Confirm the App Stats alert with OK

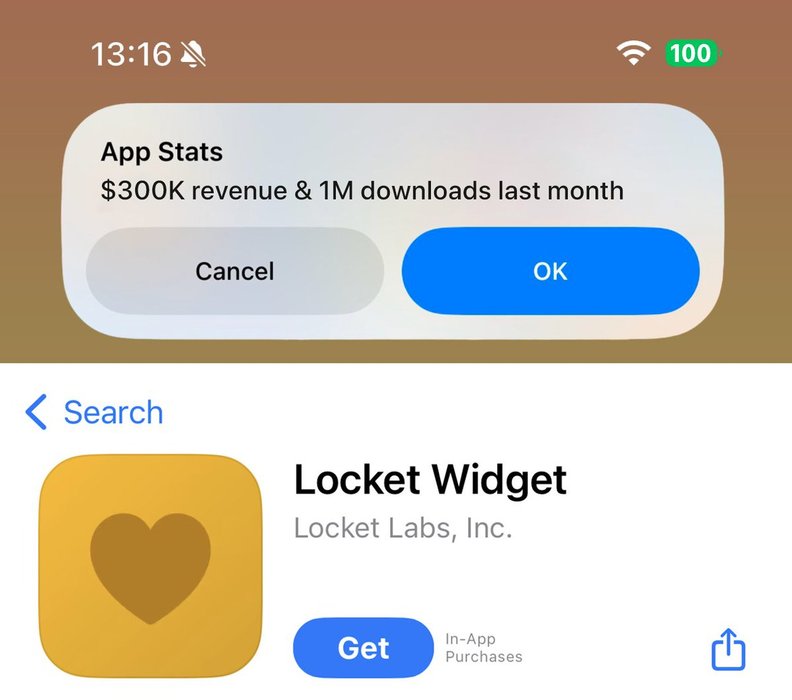pyautogui.click(x=550, y=271)
